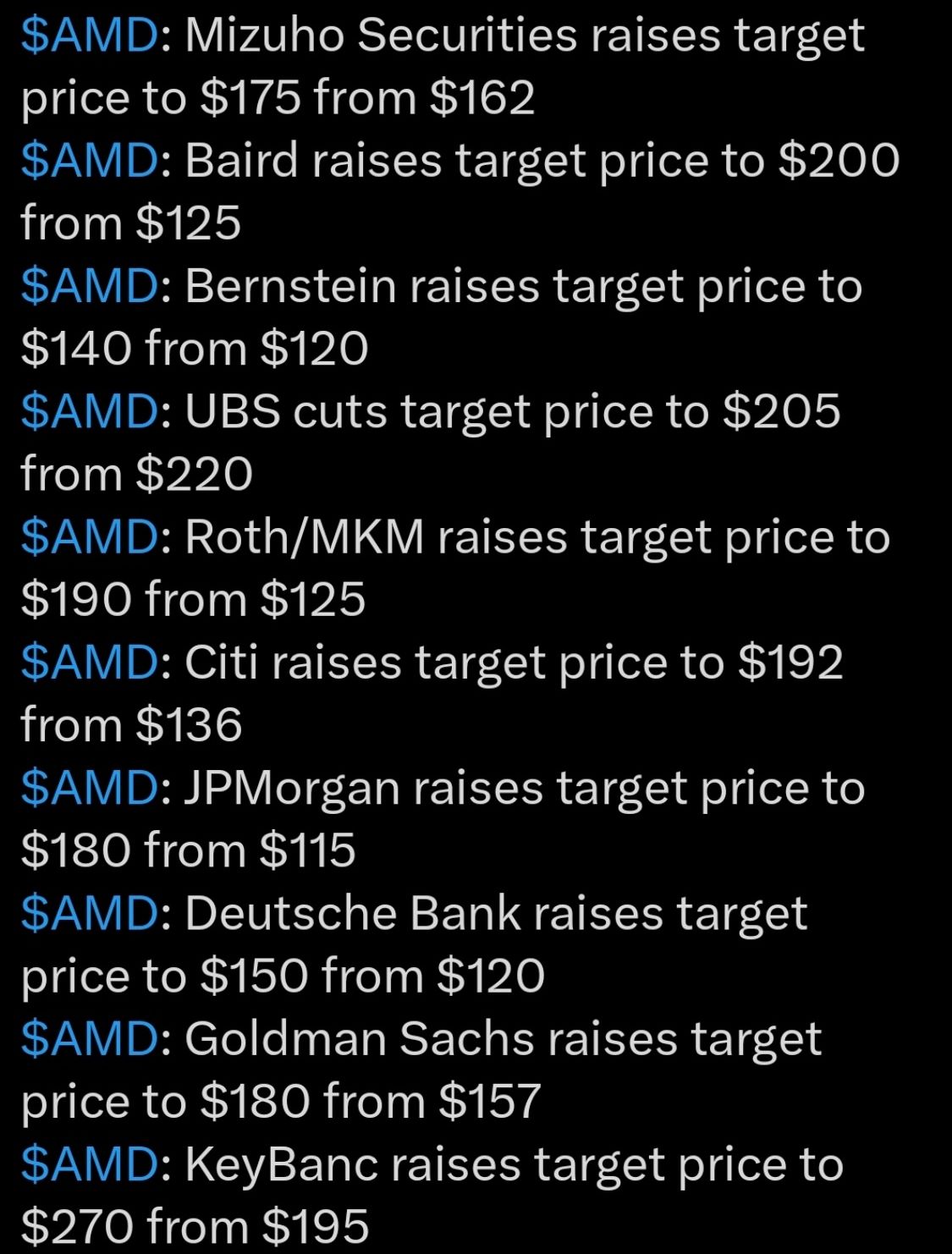The height and width of the screenshot is (1254, 952).
Task: Open the $AMD cashtag before Goldman Sachs
Action: 89,1038
